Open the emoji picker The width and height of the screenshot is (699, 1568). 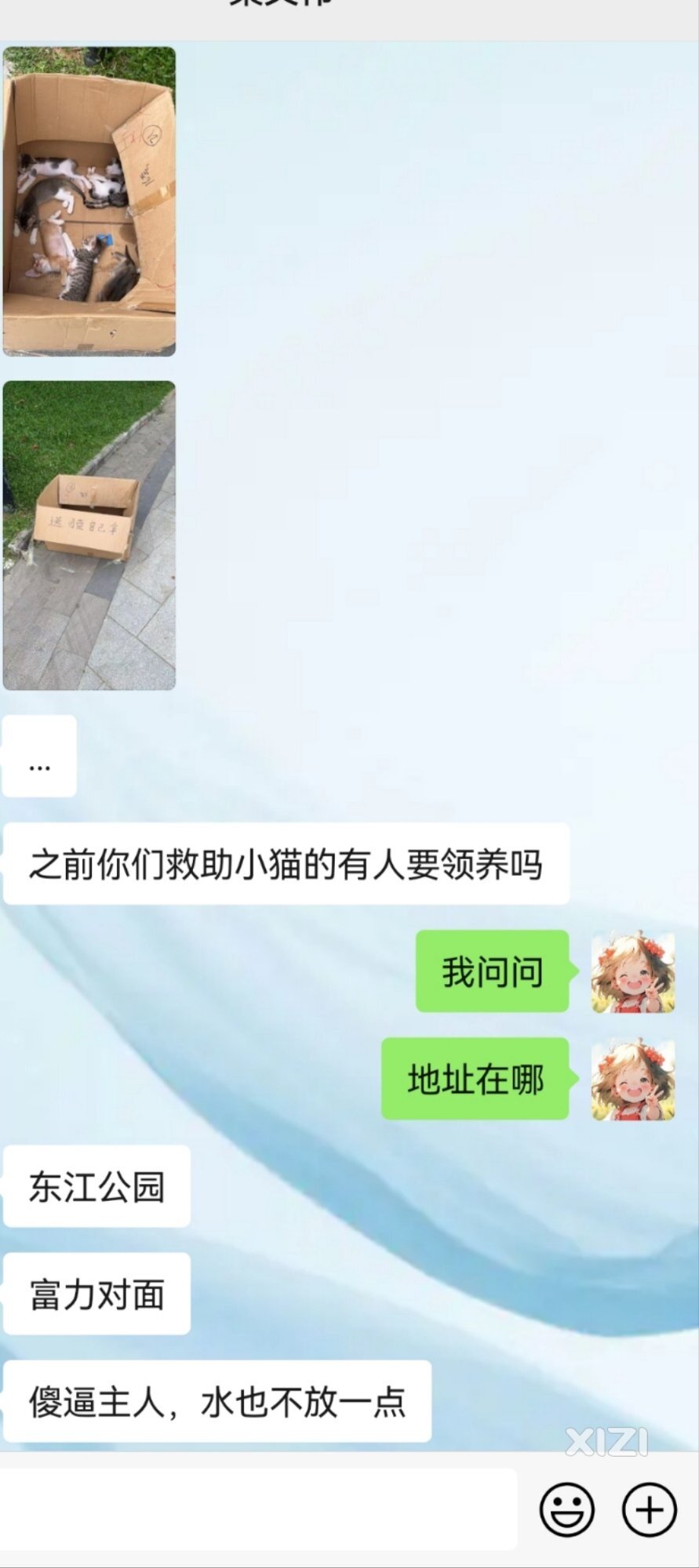point(566,1509)
